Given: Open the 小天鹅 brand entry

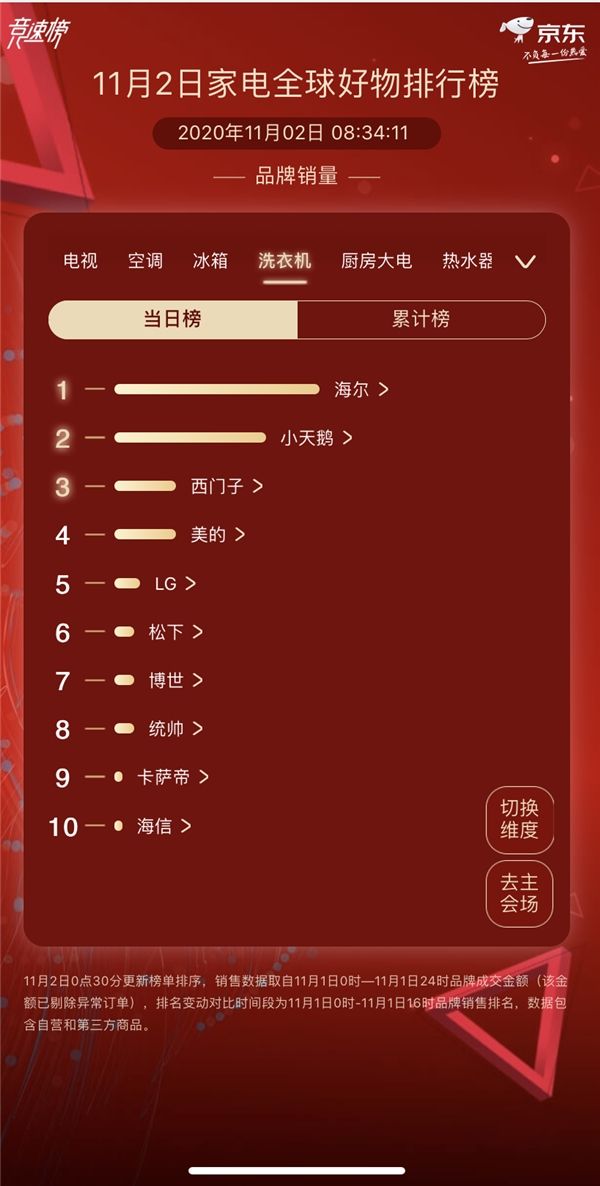Looking at the screenshot, I should tap(315, 438).
